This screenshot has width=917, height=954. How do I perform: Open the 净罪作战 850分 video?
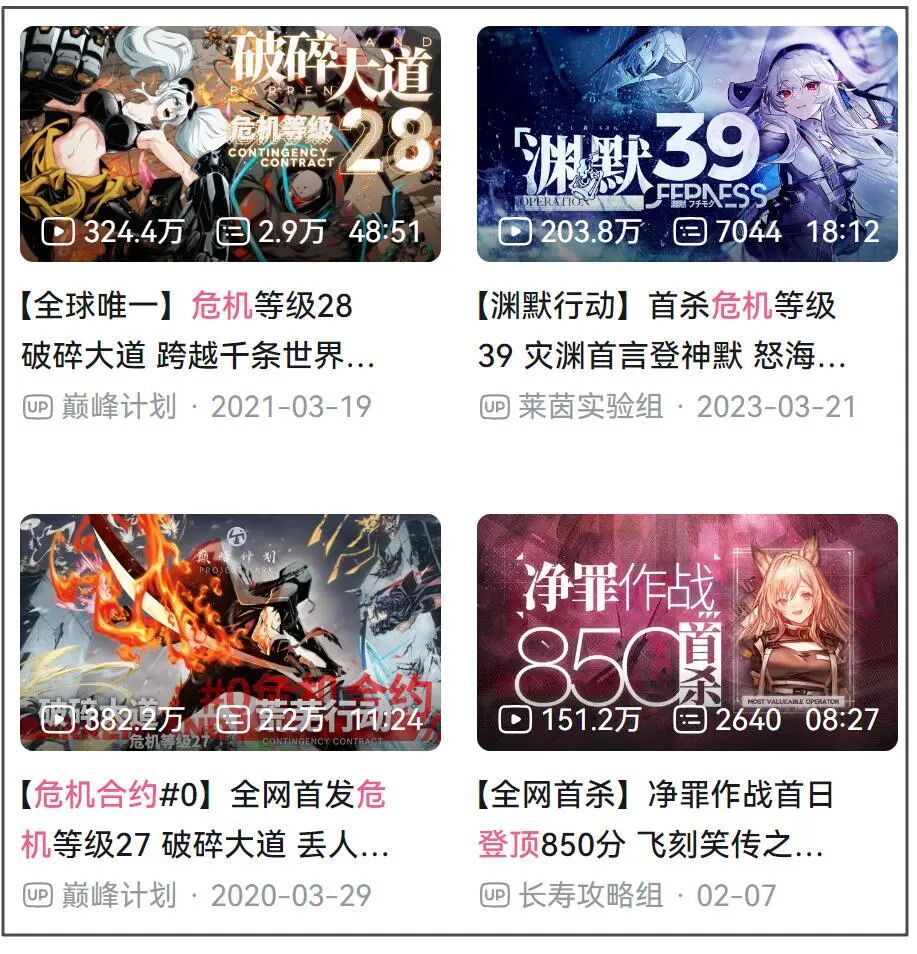pyautogui.click(x=687, y=632)
